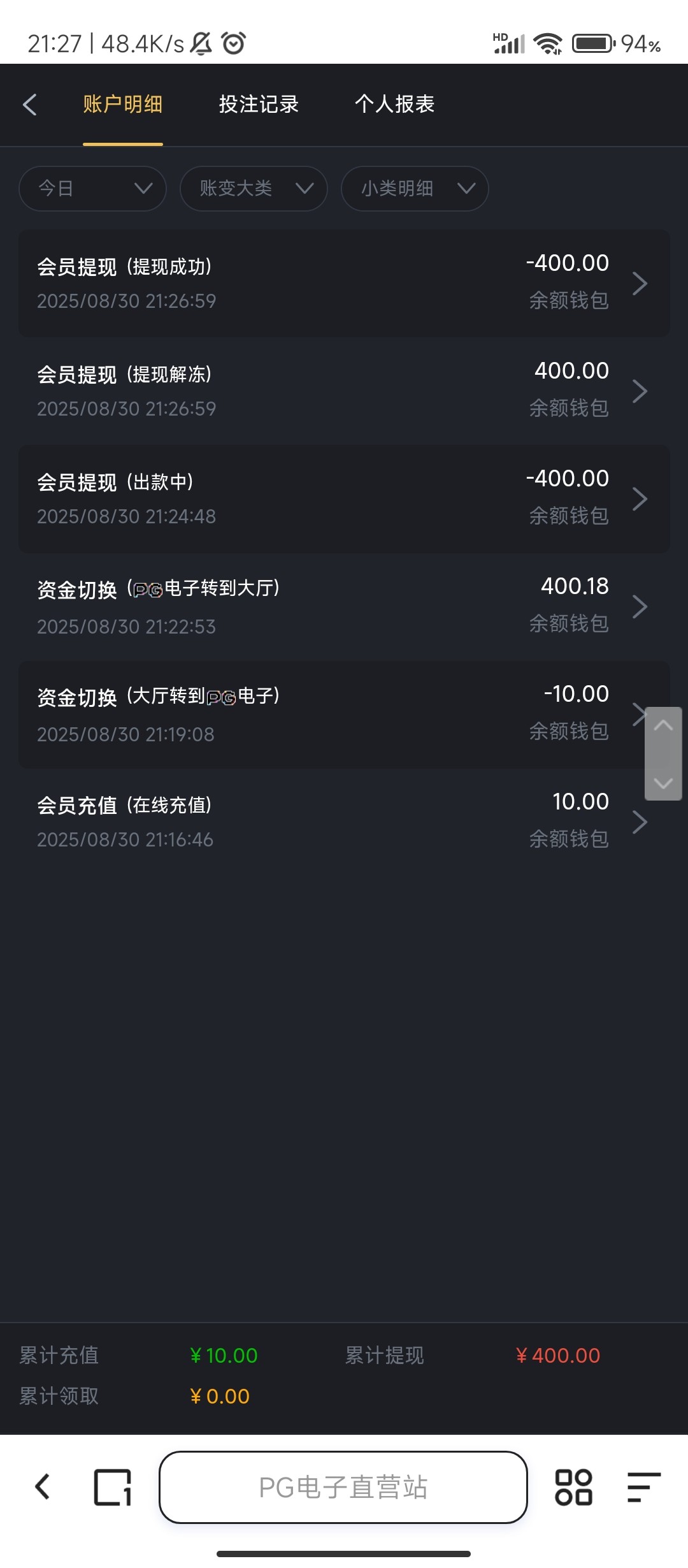Switch to the 个人报表 tab
The height and width of the screenshot is (1568, 688).
tap(394, 104)
